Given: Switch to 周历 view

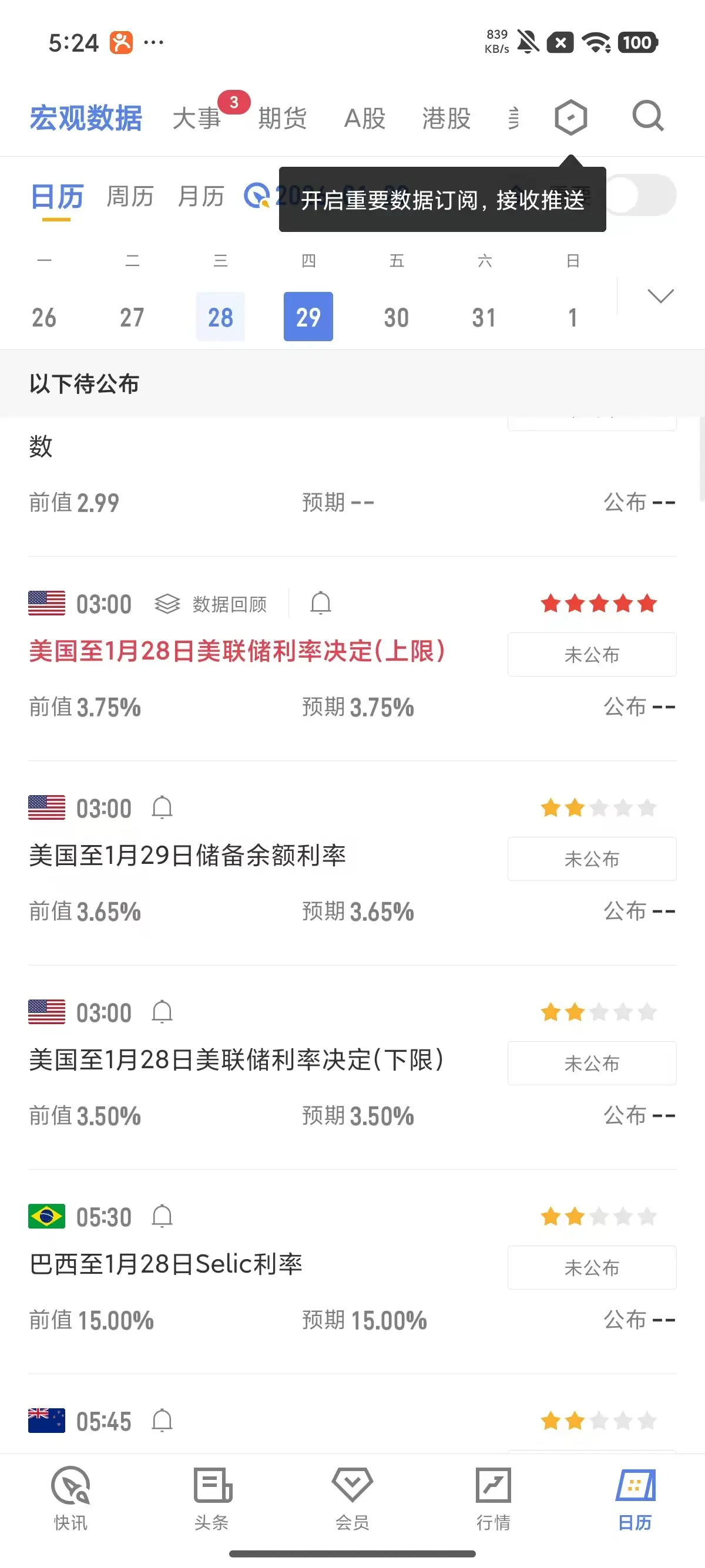Looking at the screenshot, I should [130, 197].
